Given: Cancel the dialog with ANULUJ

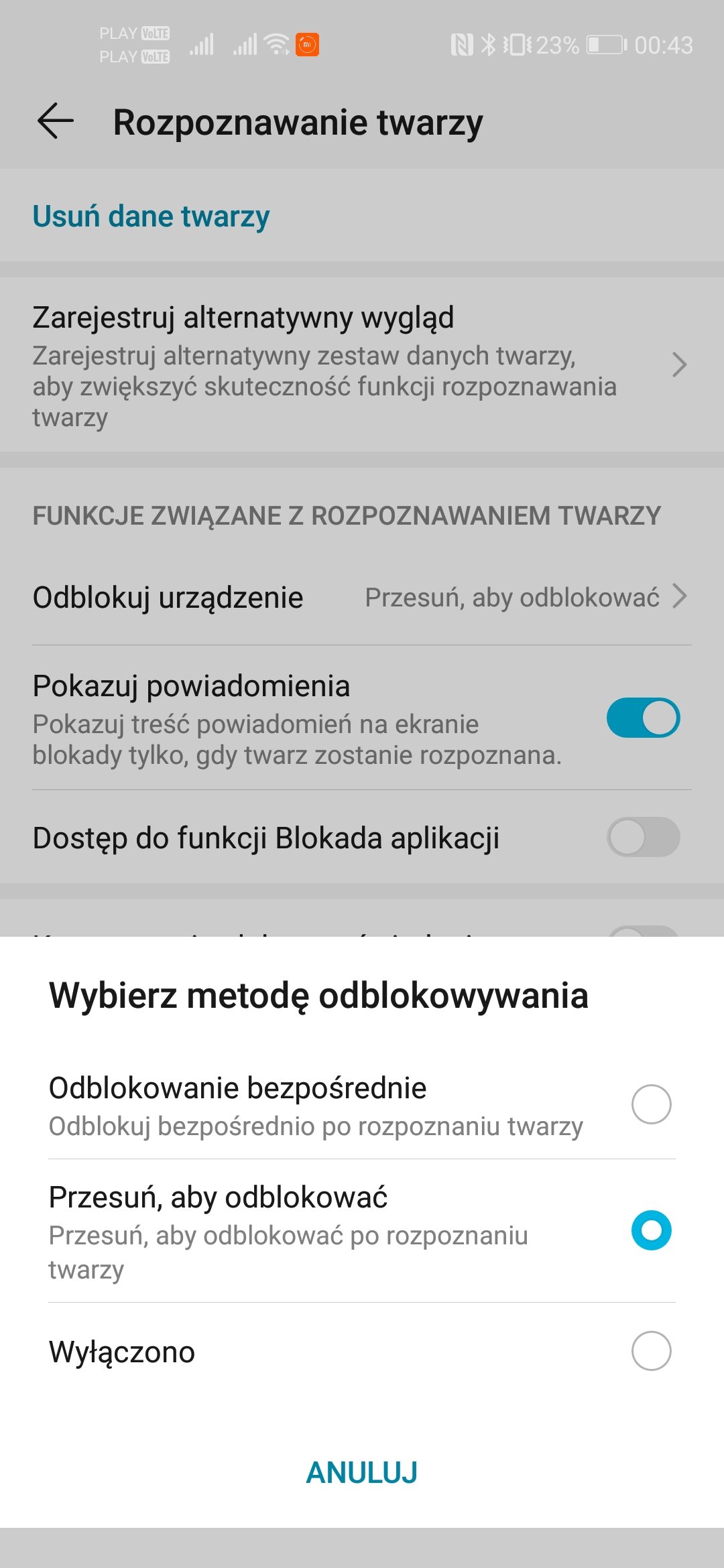Looking at the screenshot, I should (362, 1472).
